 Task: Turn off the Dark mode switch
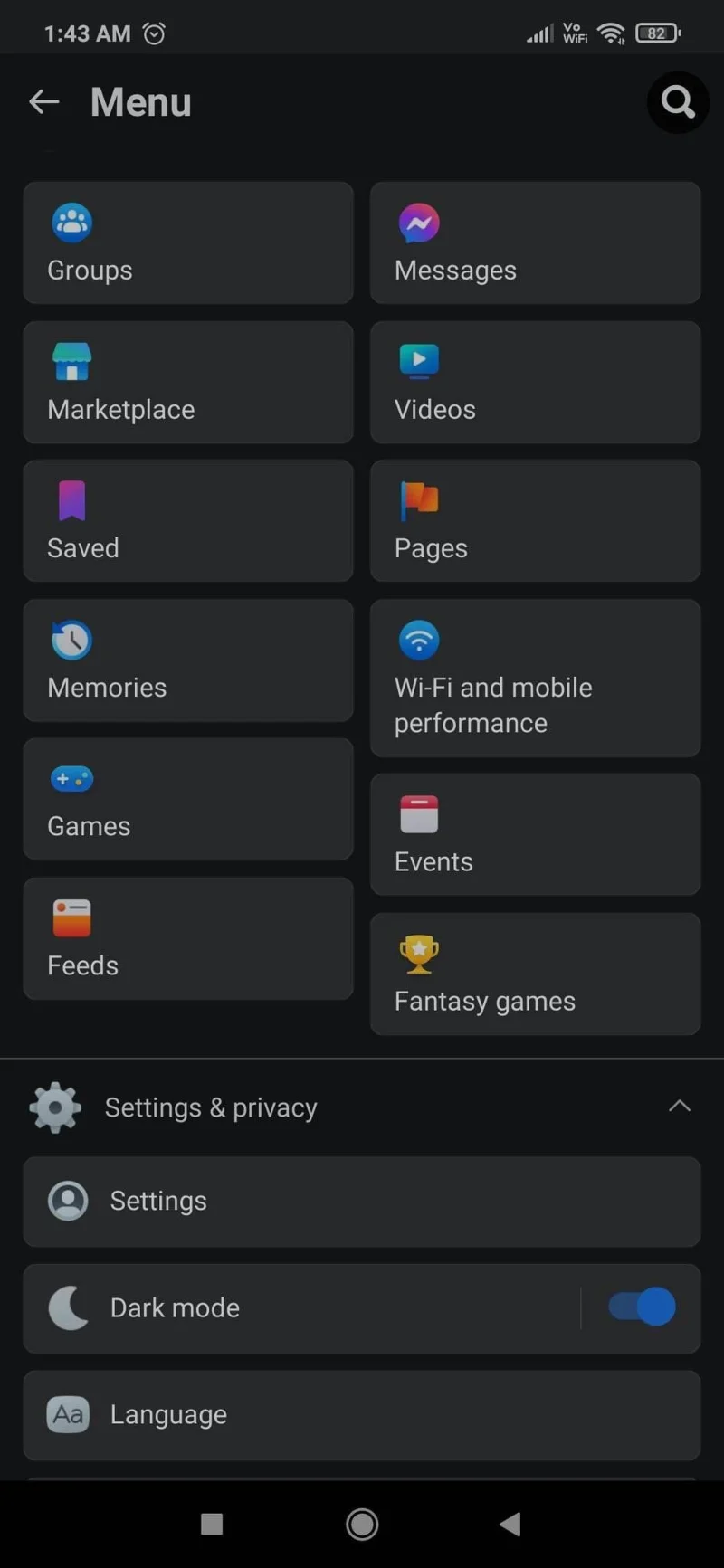tap(642, 1307)
